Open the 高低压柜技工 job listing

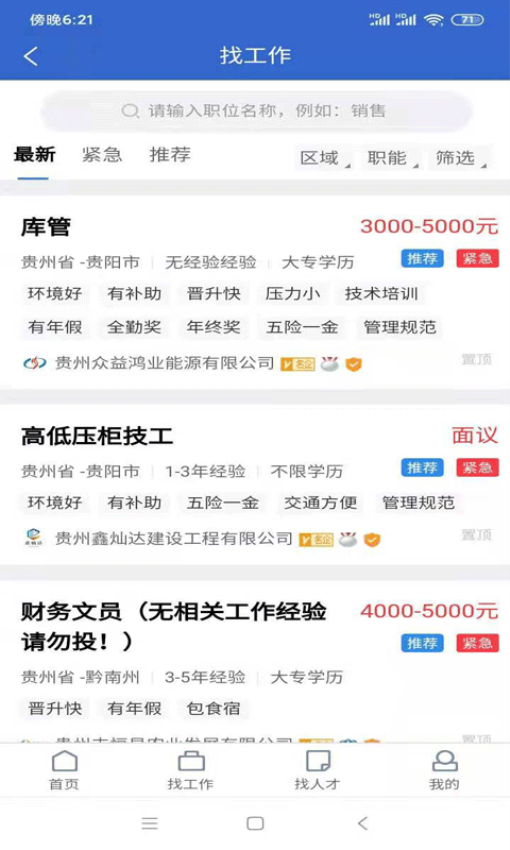pos(255,485)
